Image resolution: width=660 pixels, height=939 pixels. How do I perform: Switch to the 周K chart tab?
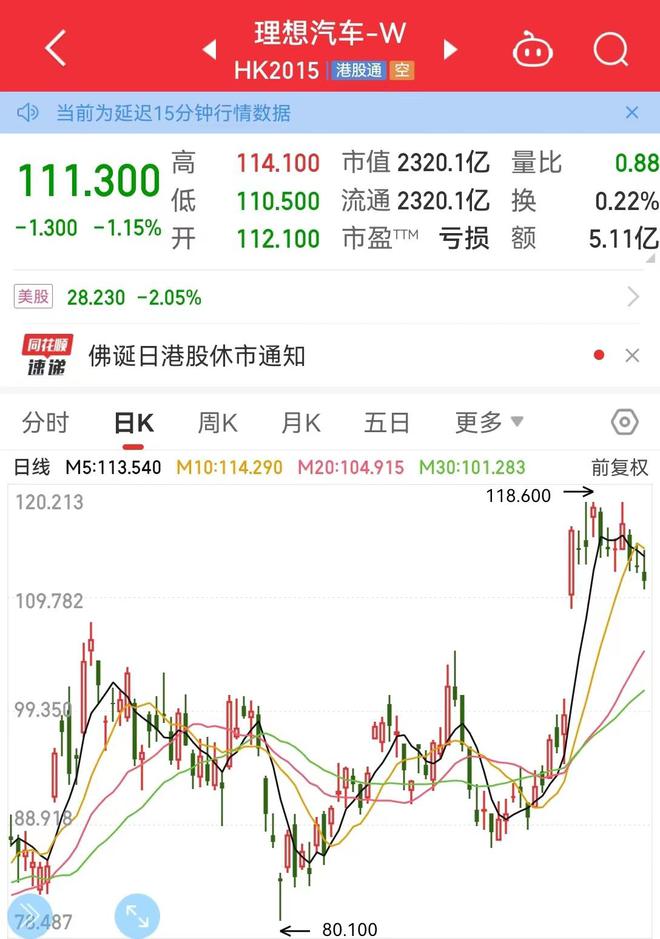click(x=217, y=422)
